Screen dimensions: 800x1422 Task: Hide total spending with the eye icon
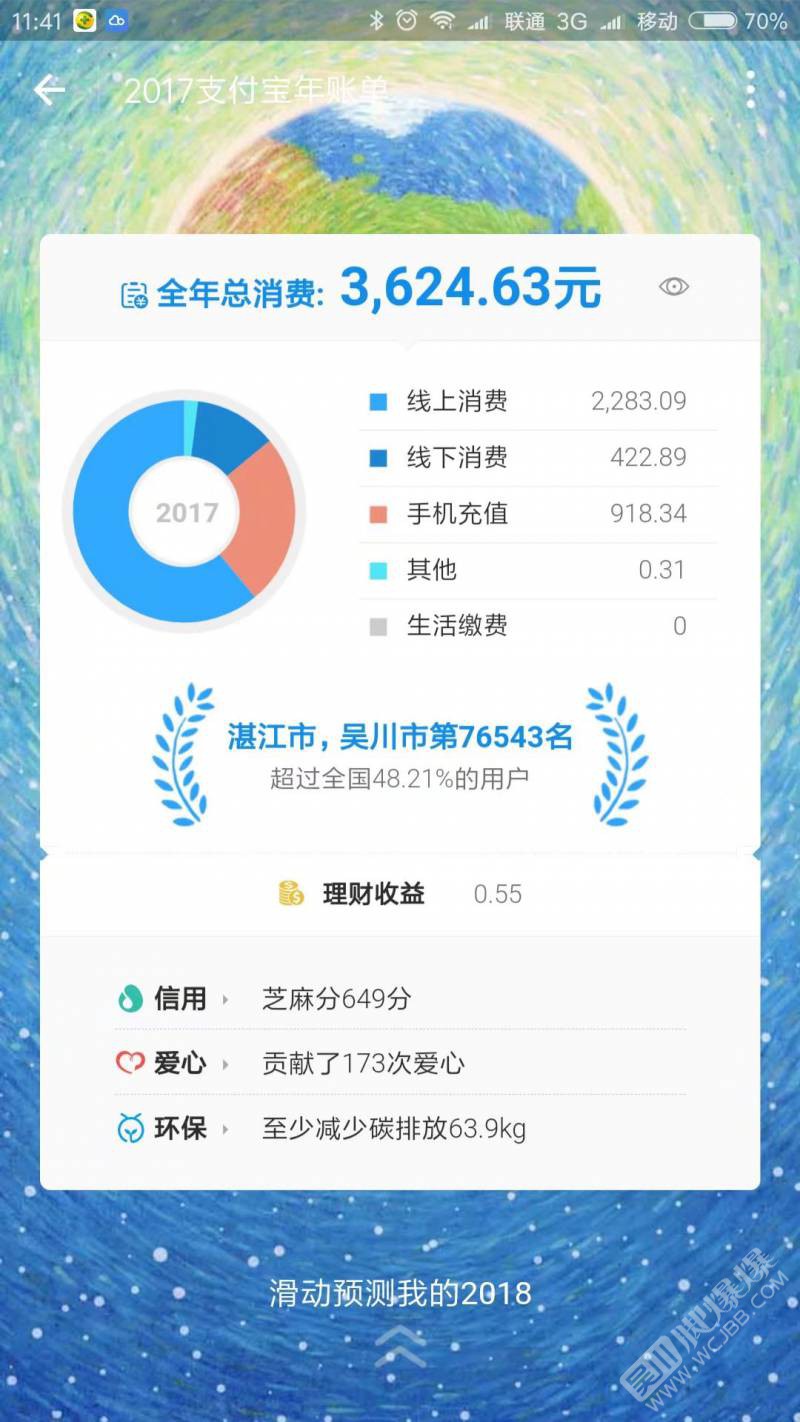[674, 288]
